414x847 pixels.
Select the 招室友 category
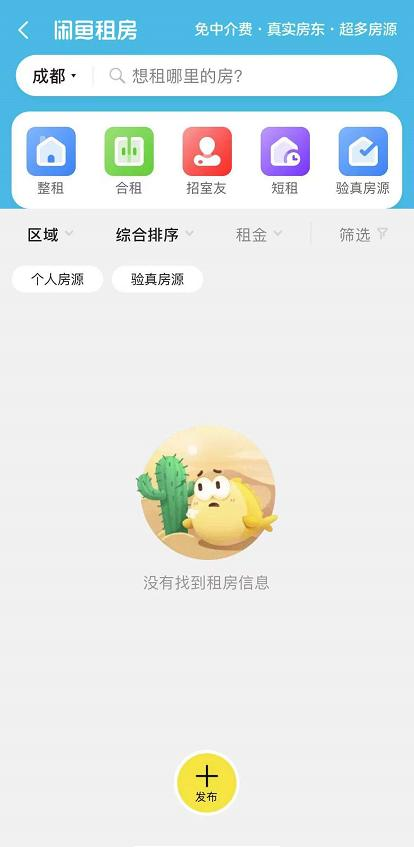[206, 161]
